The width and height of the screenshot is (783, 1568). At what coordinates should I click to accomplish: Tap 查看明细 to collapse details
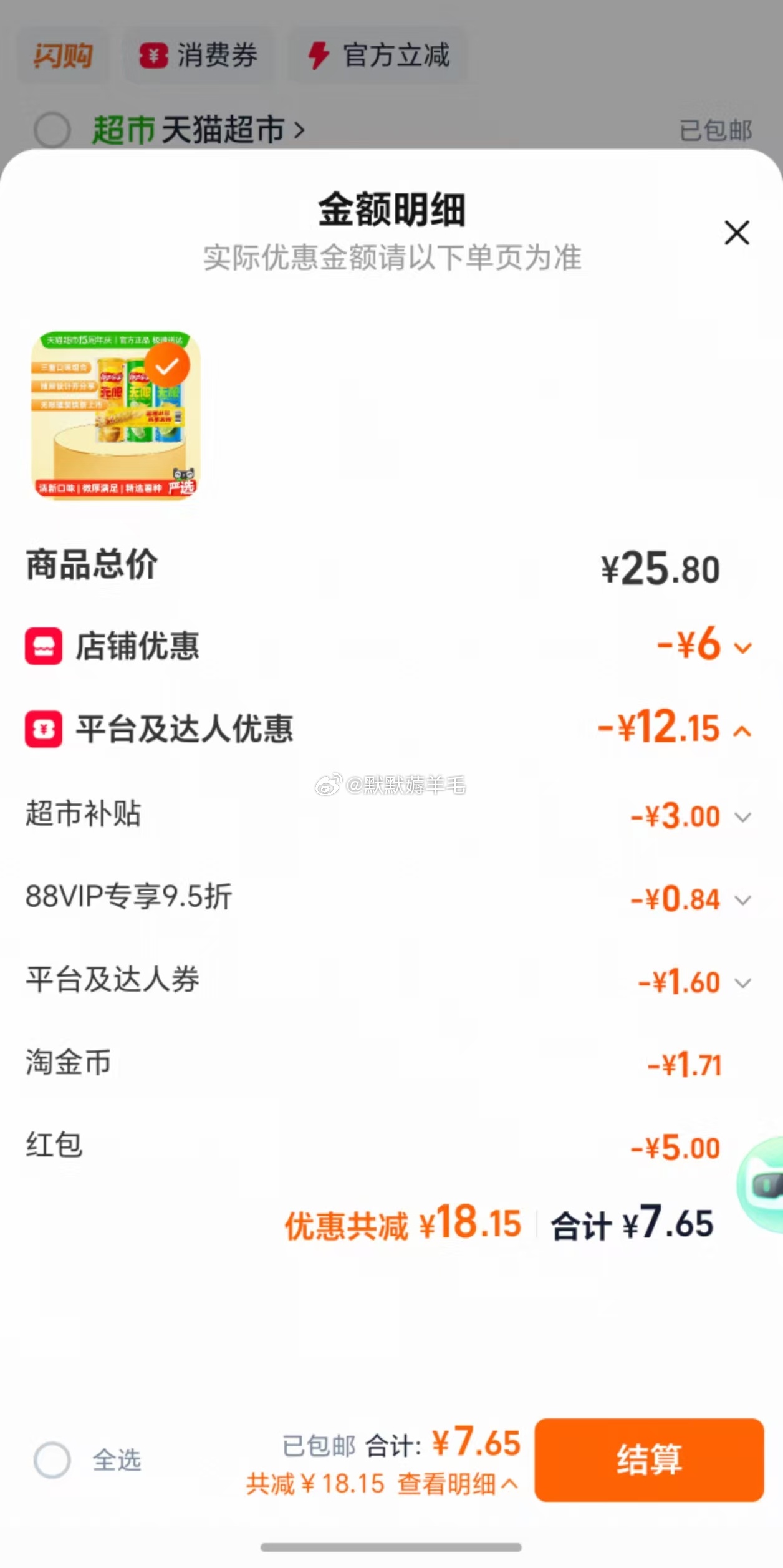click(x=457, y=1484)
